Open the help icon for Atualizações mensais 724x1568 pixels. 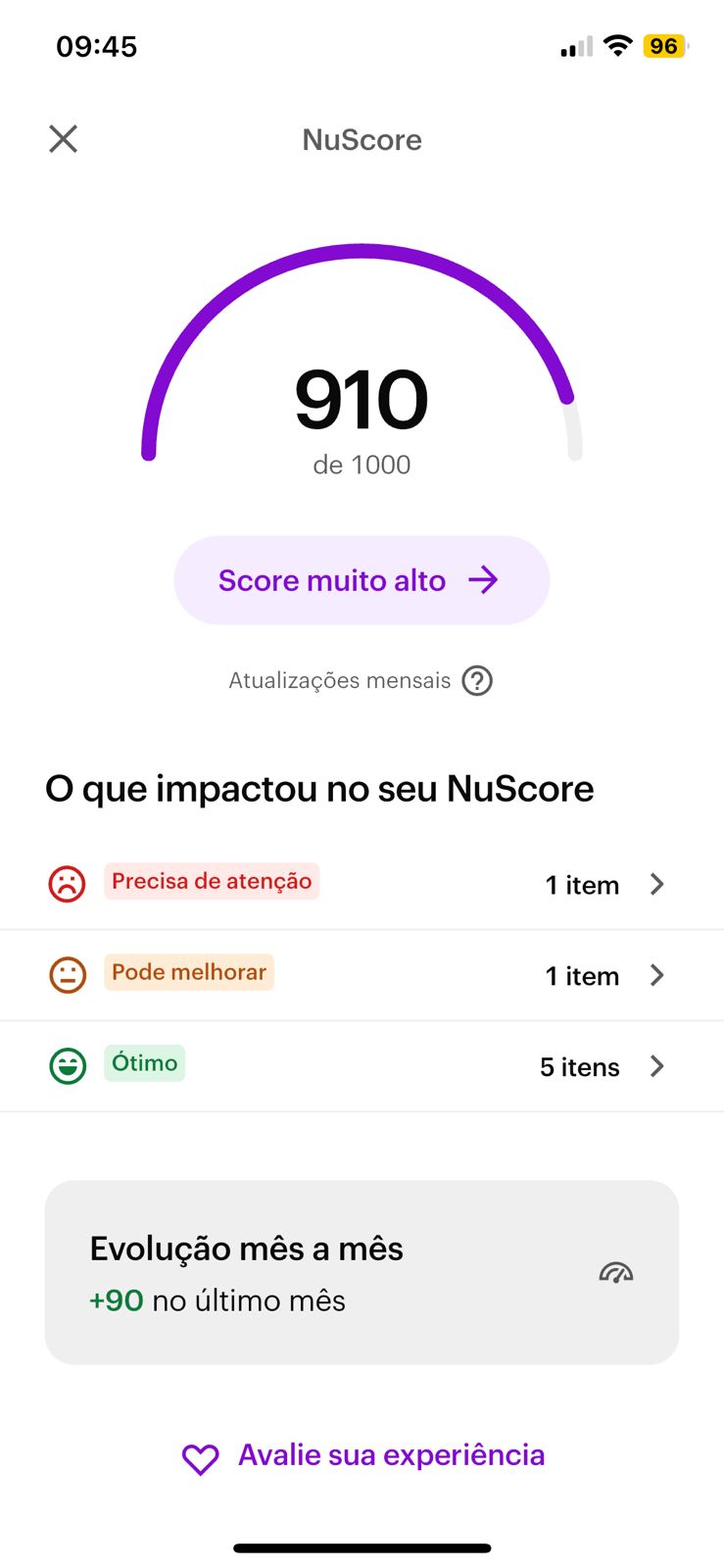coord(477,680)
